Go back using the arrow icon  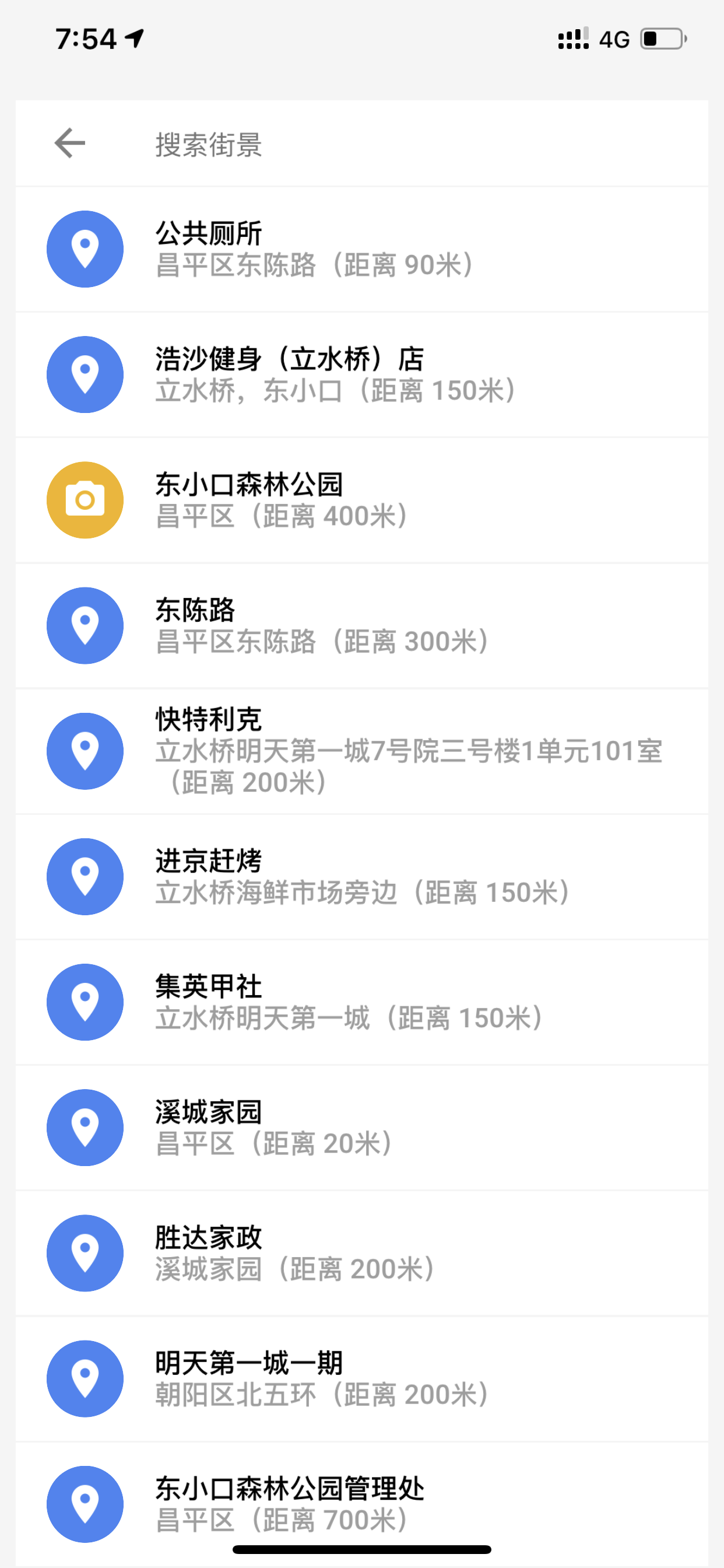tap(70, 143)
